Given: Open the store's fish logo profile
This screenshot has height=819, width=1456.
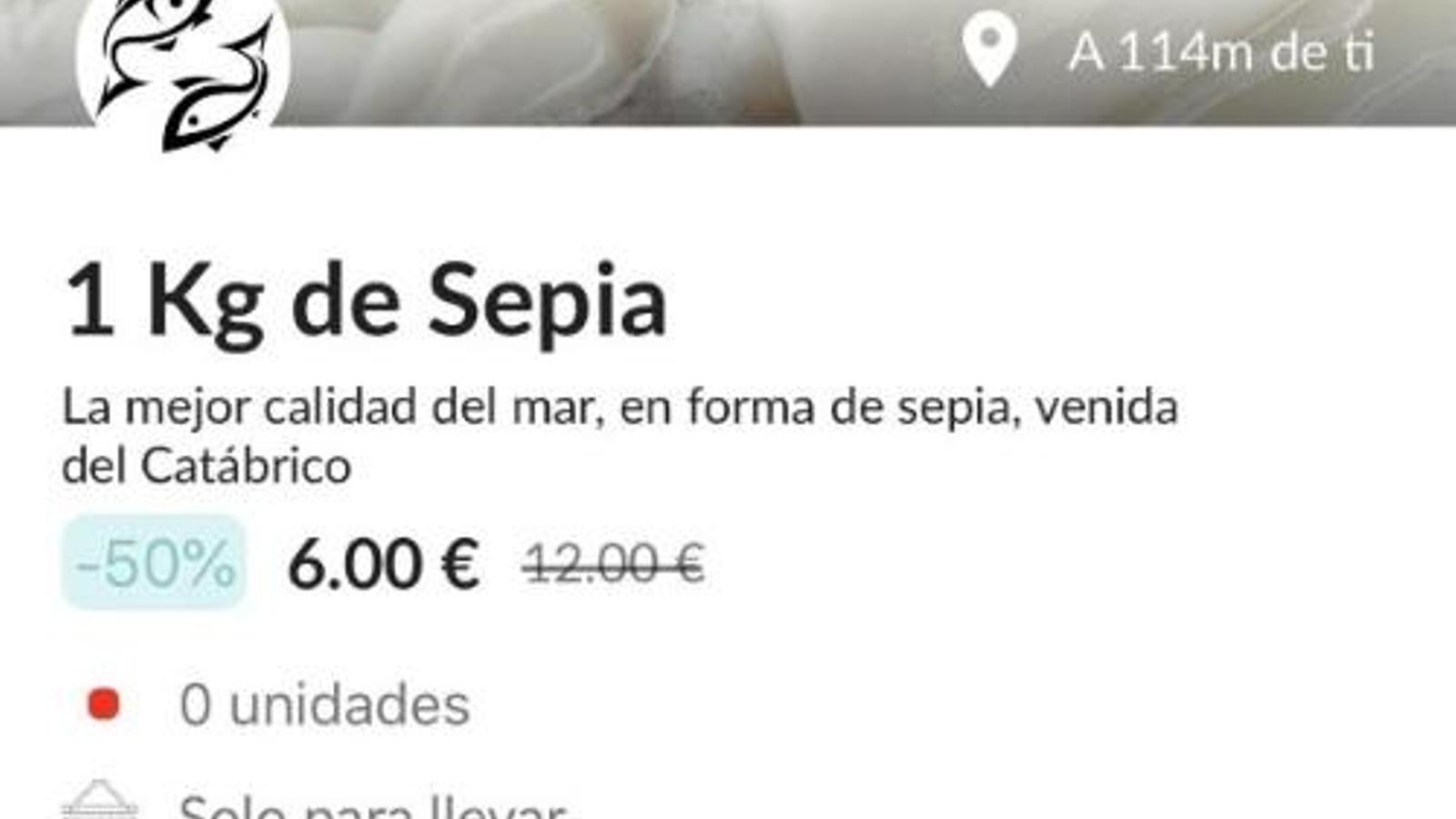Looking at the screenshot, I should click(183, 64).
